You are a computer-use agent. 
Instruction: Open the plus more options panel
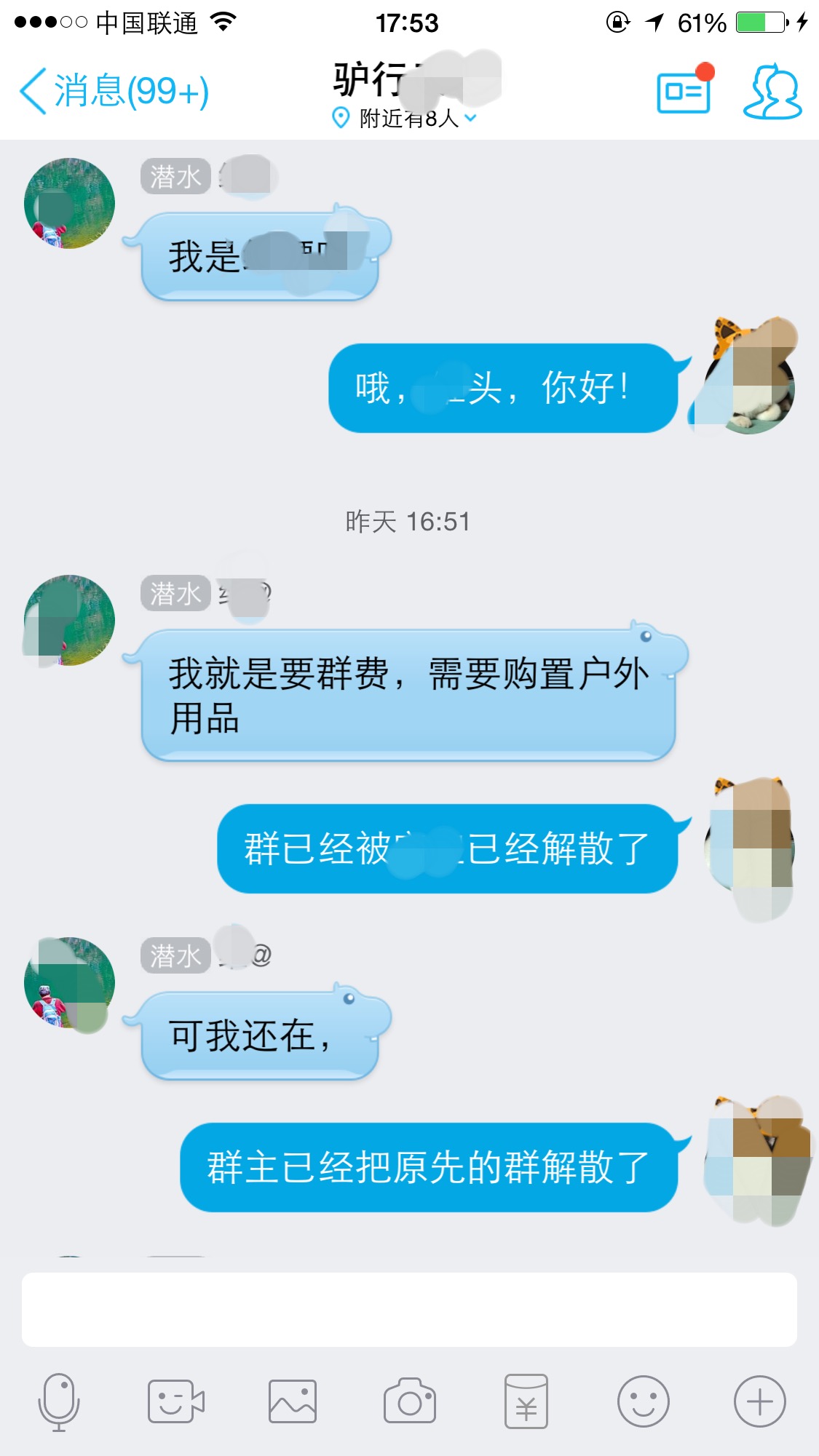pyautogui.click(x=759, y=1401)
